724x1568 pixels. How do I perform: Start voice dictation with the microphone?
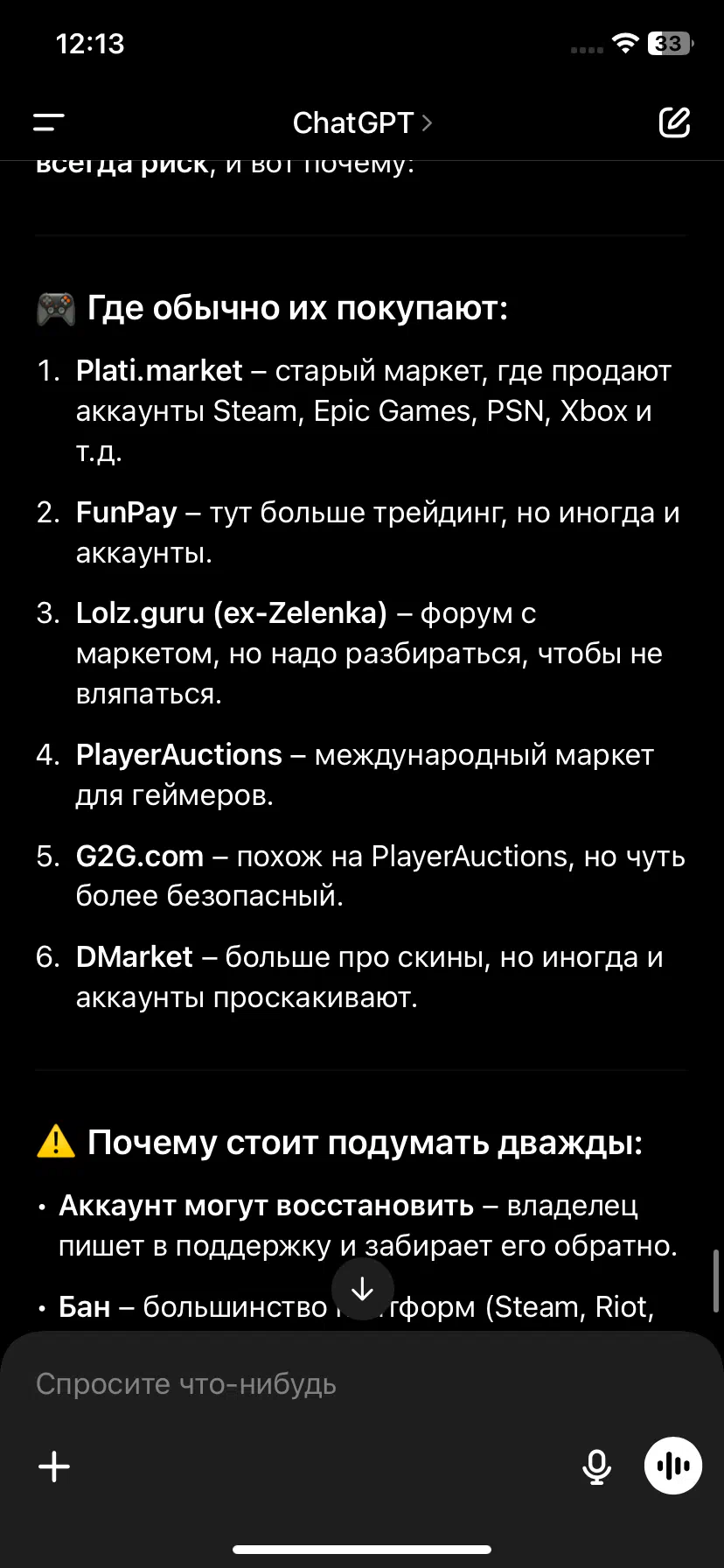click(596, 1466)
